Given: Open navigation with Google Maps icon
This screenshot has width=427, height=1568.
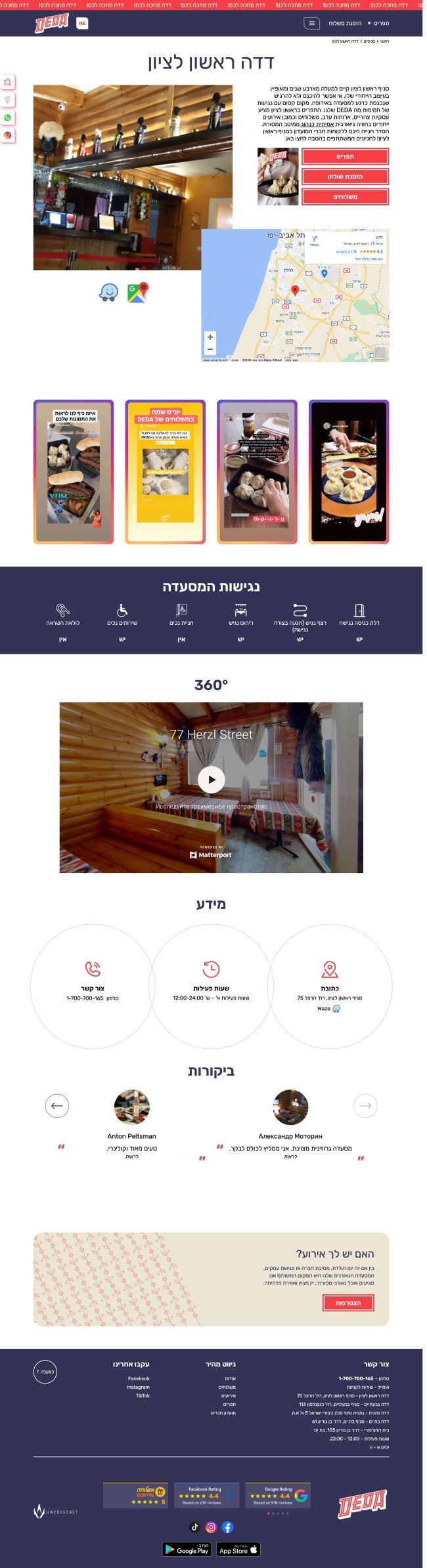Looking at the screenshot, I should pyautogui.click(x=137, y=292).
